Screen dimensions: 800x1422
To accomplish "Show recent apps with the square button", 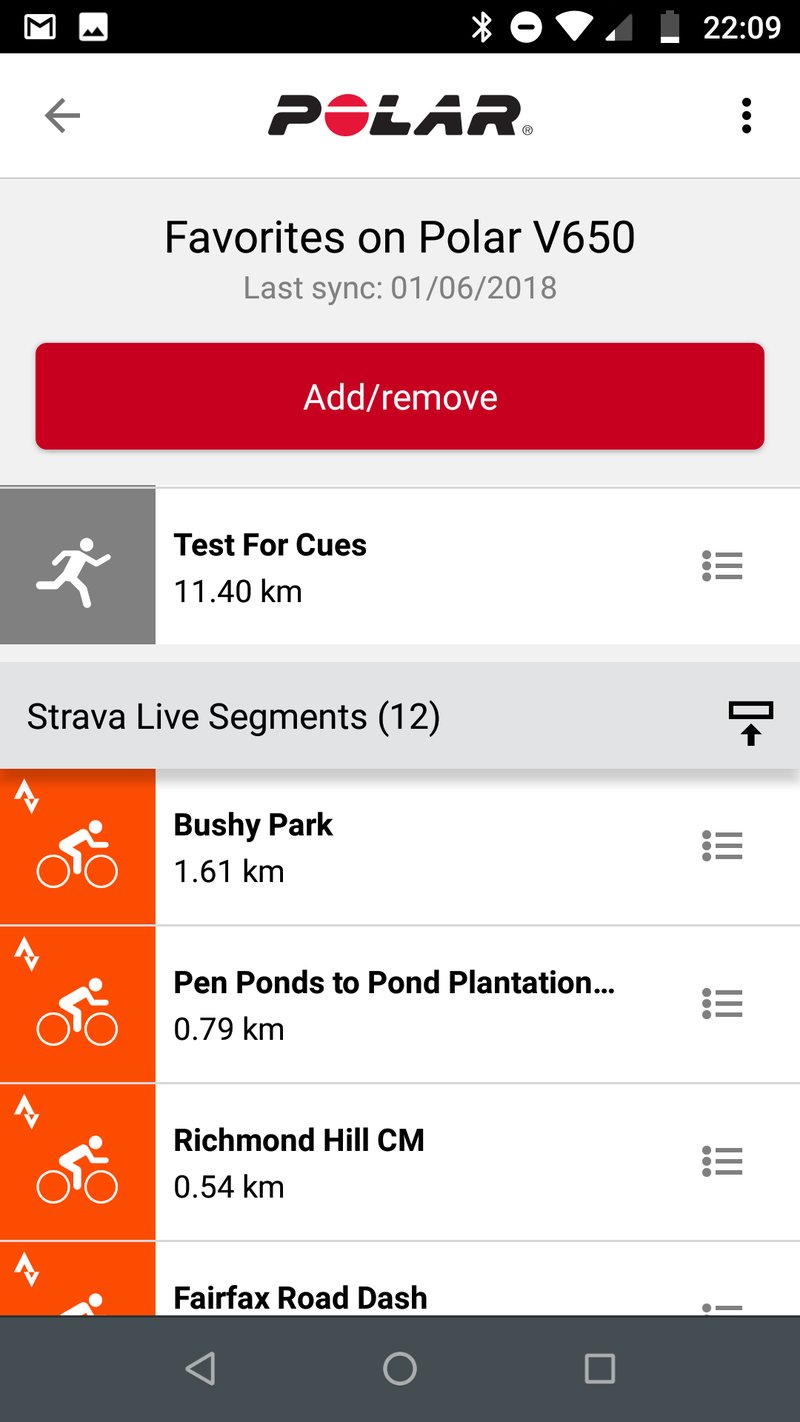I will 599,1369.
